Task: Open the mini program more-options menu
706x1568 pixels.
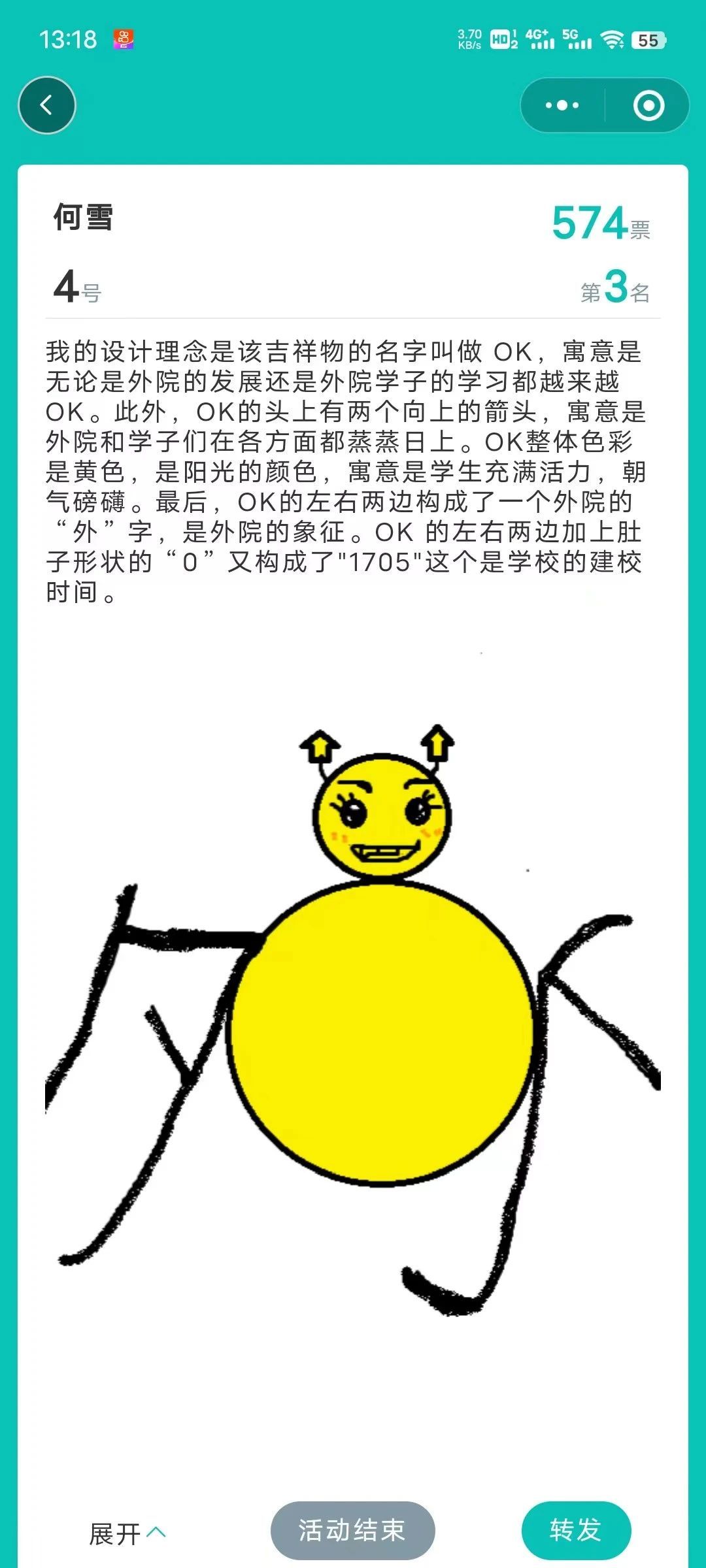Action: (x=562, y=105)
